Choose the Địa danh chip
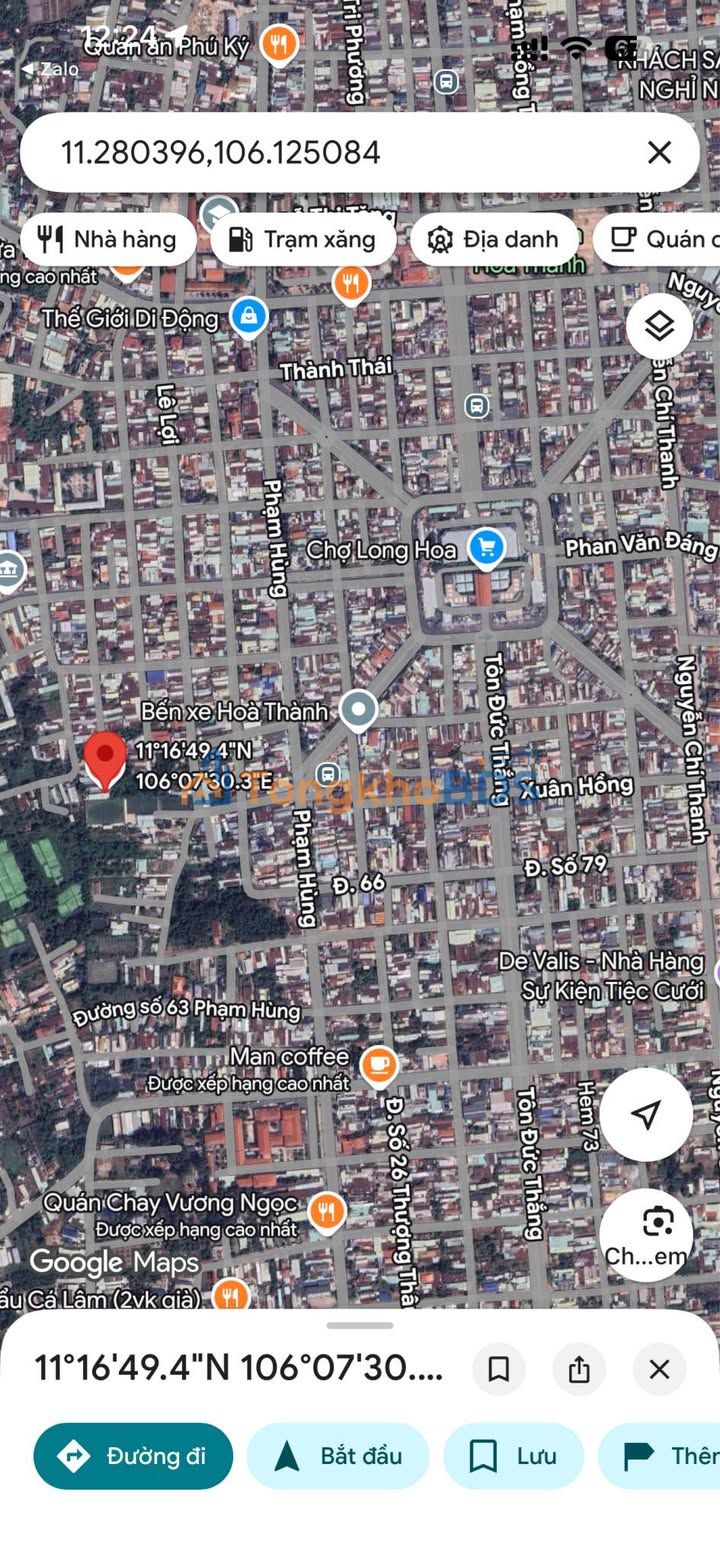The width and height of the screenshot is (720, 1560). tap(494, 239)
